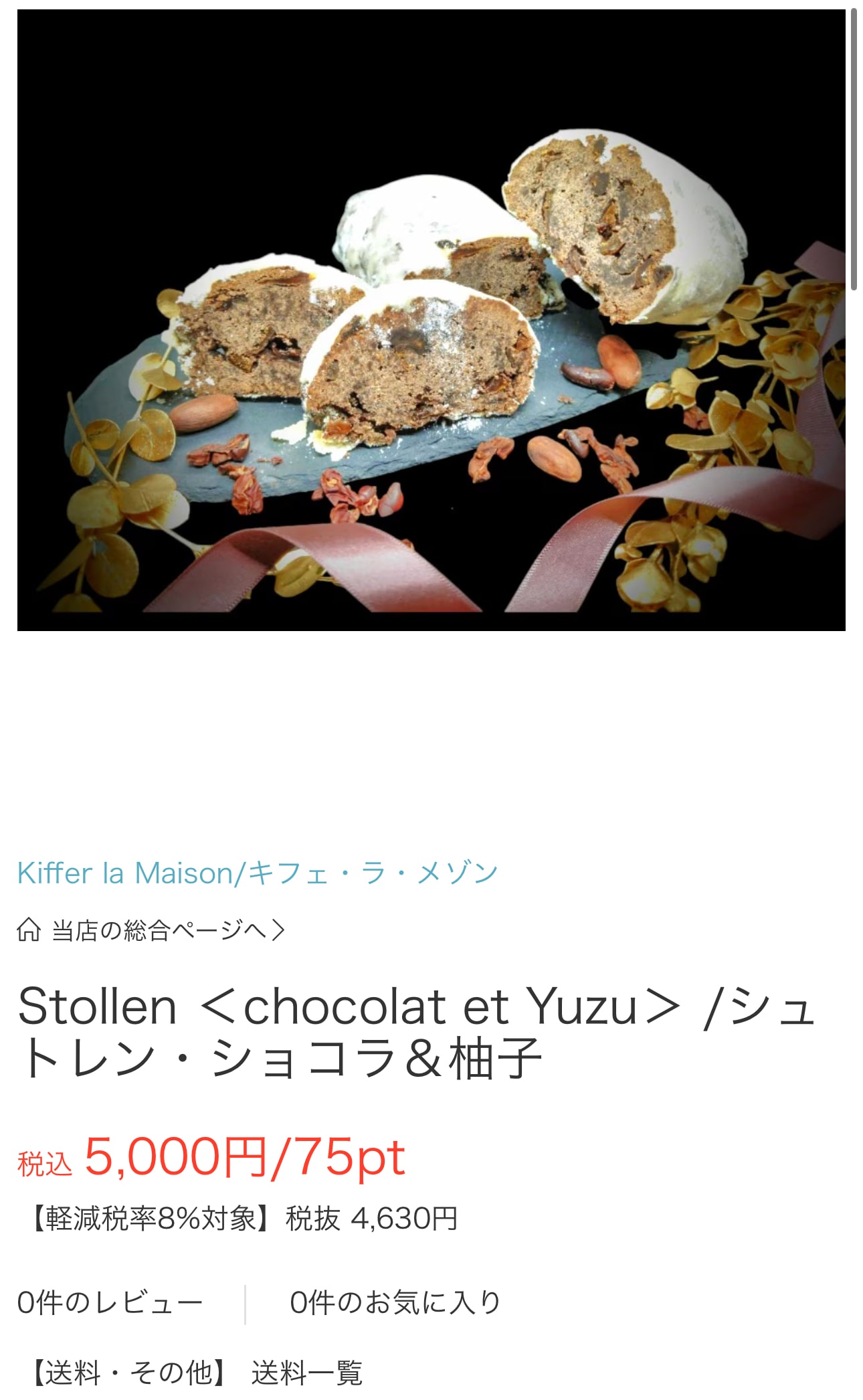Screen dimensions: 863x1400
Task: Open the 送料一覧 shipping fee list
Action: tap(306, 1373)
